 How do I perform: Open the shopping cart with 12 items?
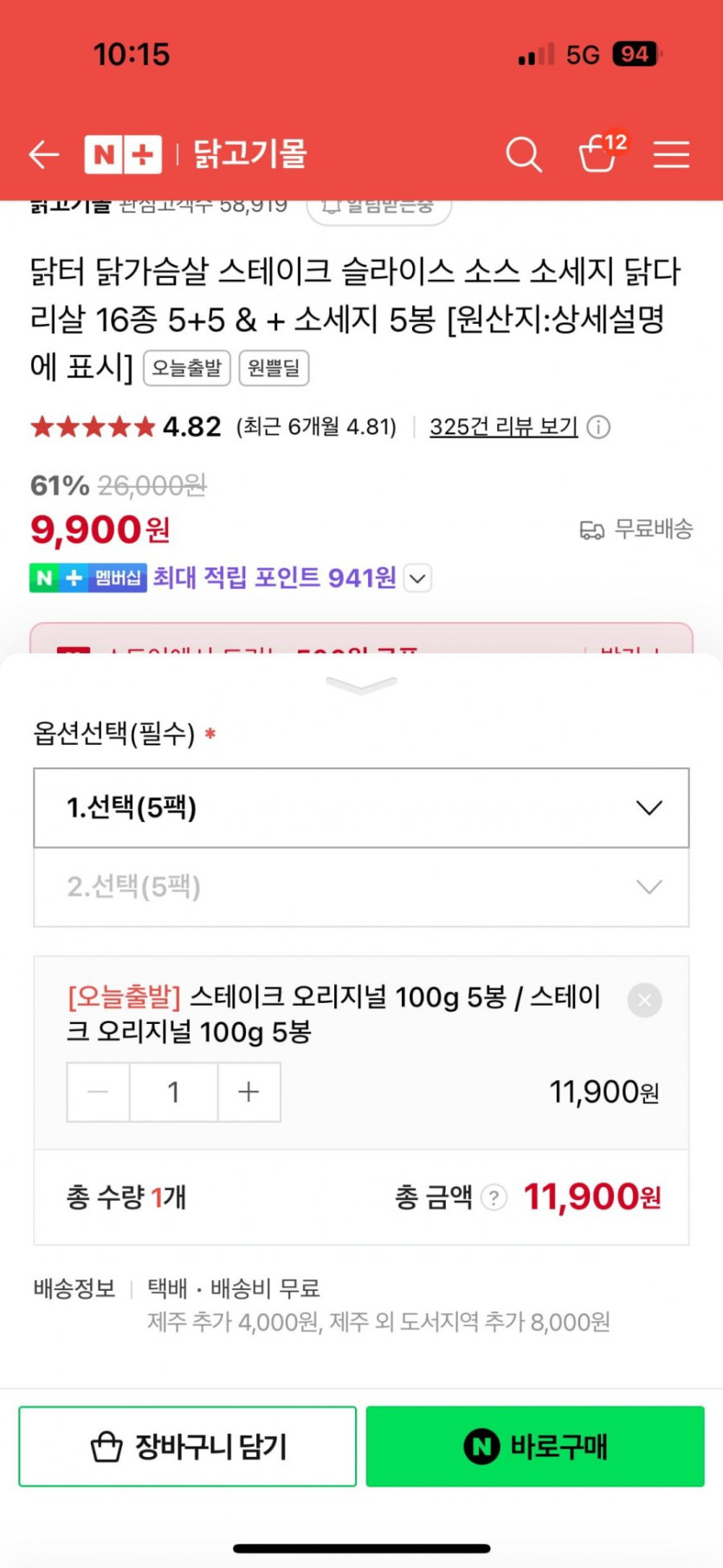pos(599,153)
